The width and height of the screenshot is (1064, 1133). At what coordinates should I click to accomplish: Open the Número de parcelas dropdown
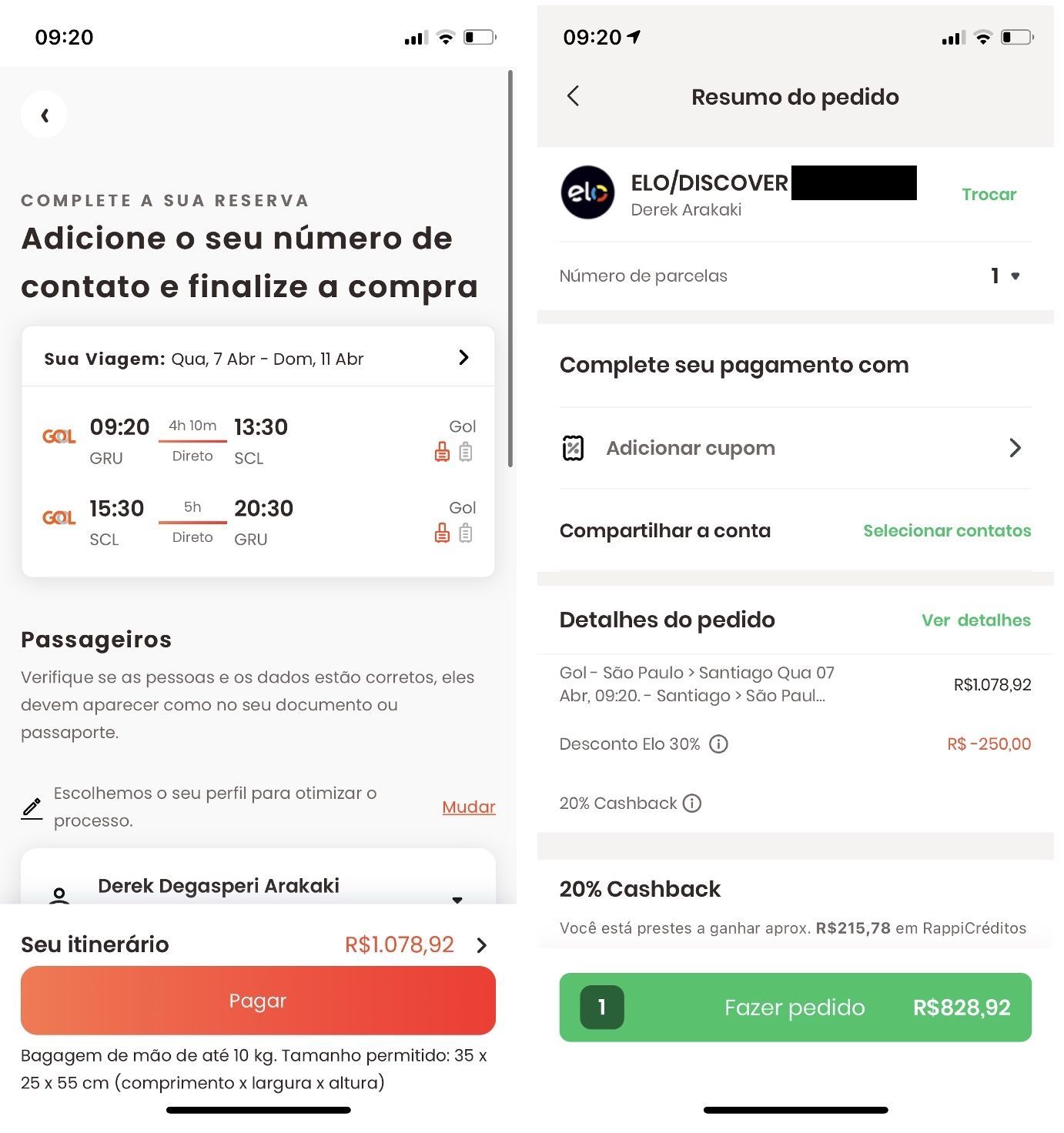pyautogui.click(x=1005, y=276)
